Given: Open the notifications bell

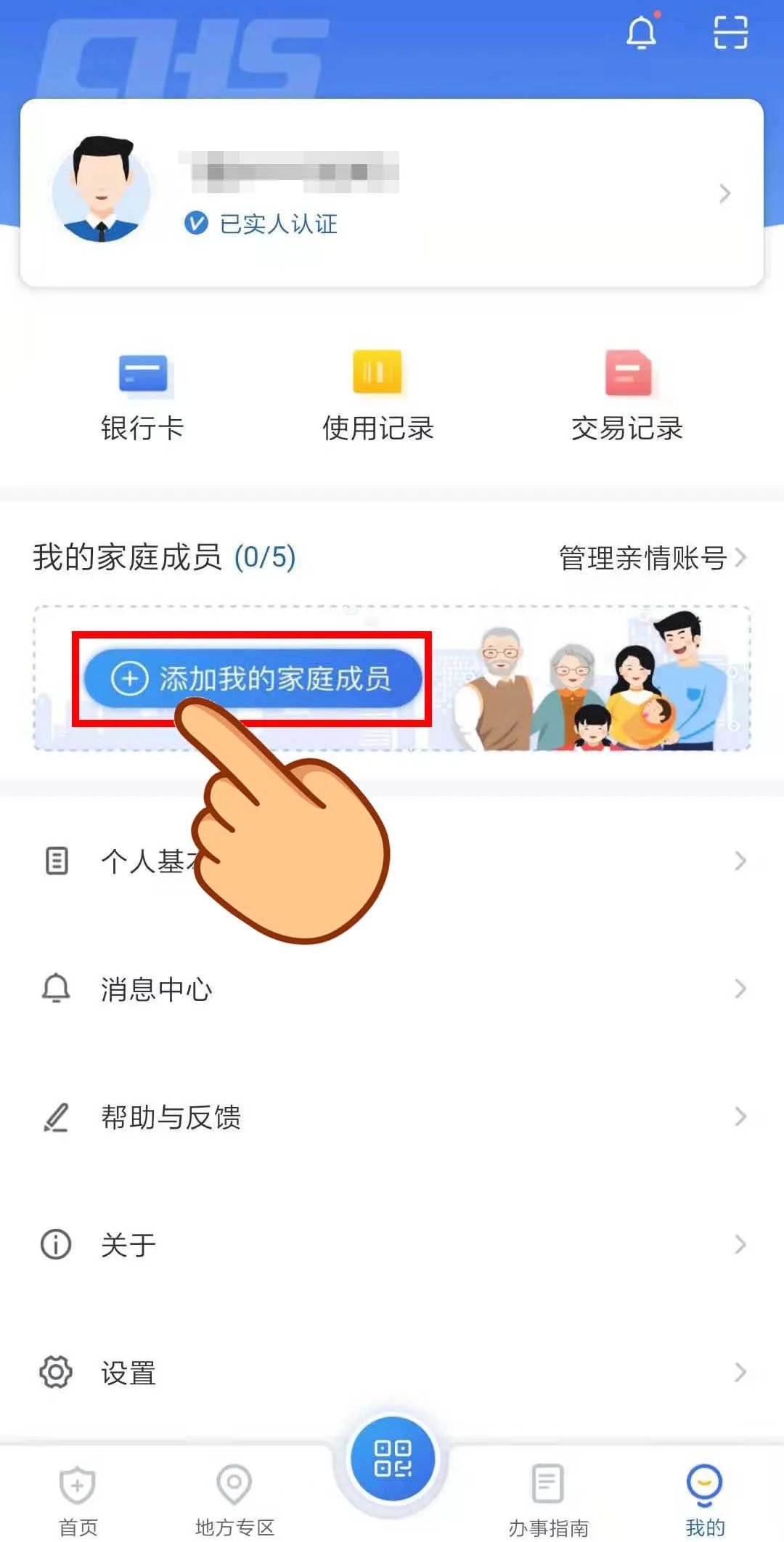Looking at the screenshot, I should pos(641,33).
